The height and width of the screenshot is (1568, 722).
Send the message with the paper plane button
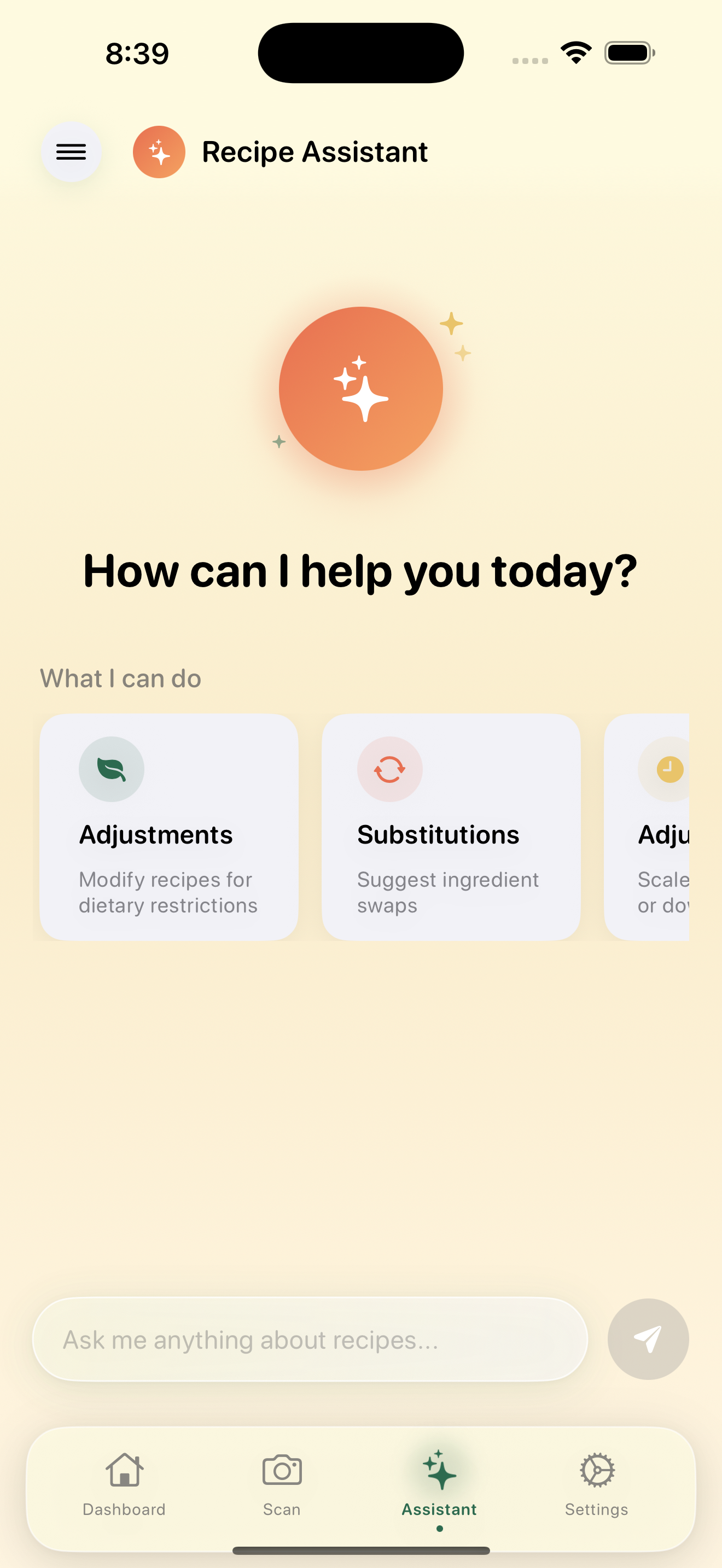pos(648,1339)
